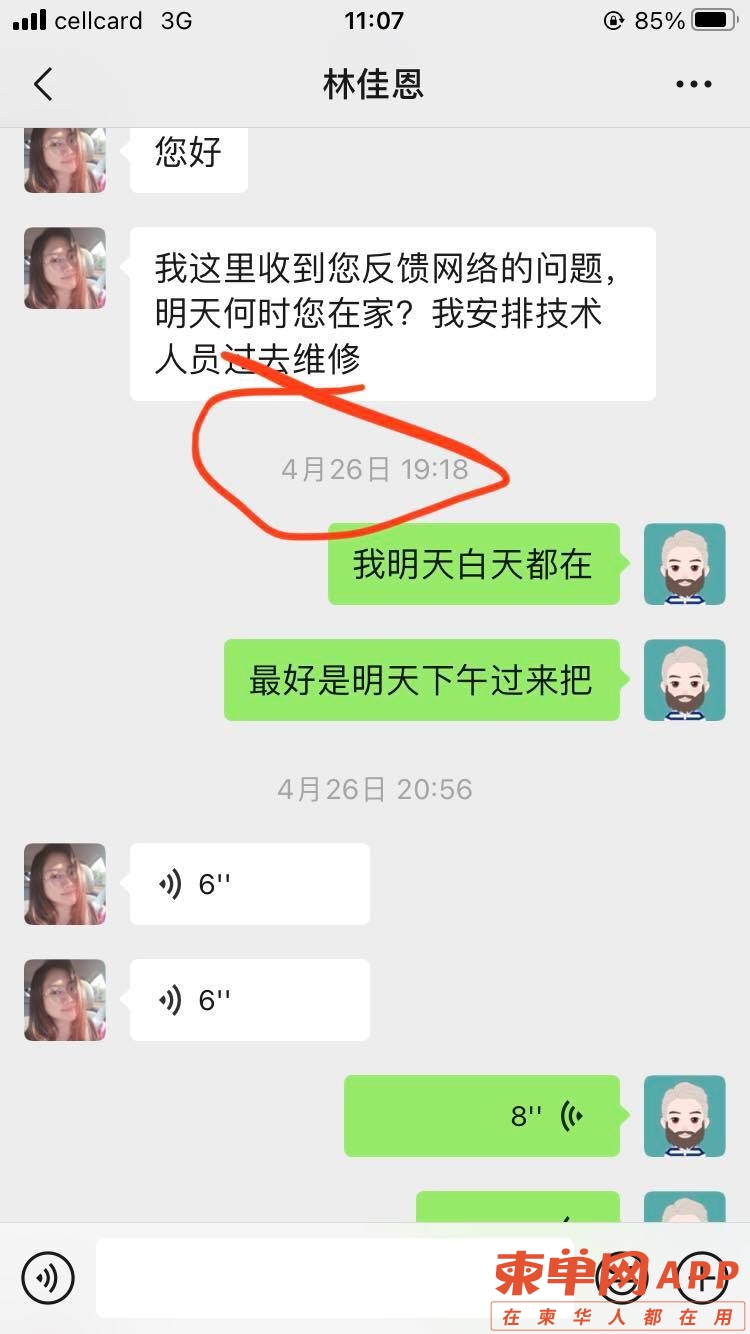The height and width of the screenshot is (1334, 750).
Task: Switch to voice input mode
Action: click(48, 1277)
